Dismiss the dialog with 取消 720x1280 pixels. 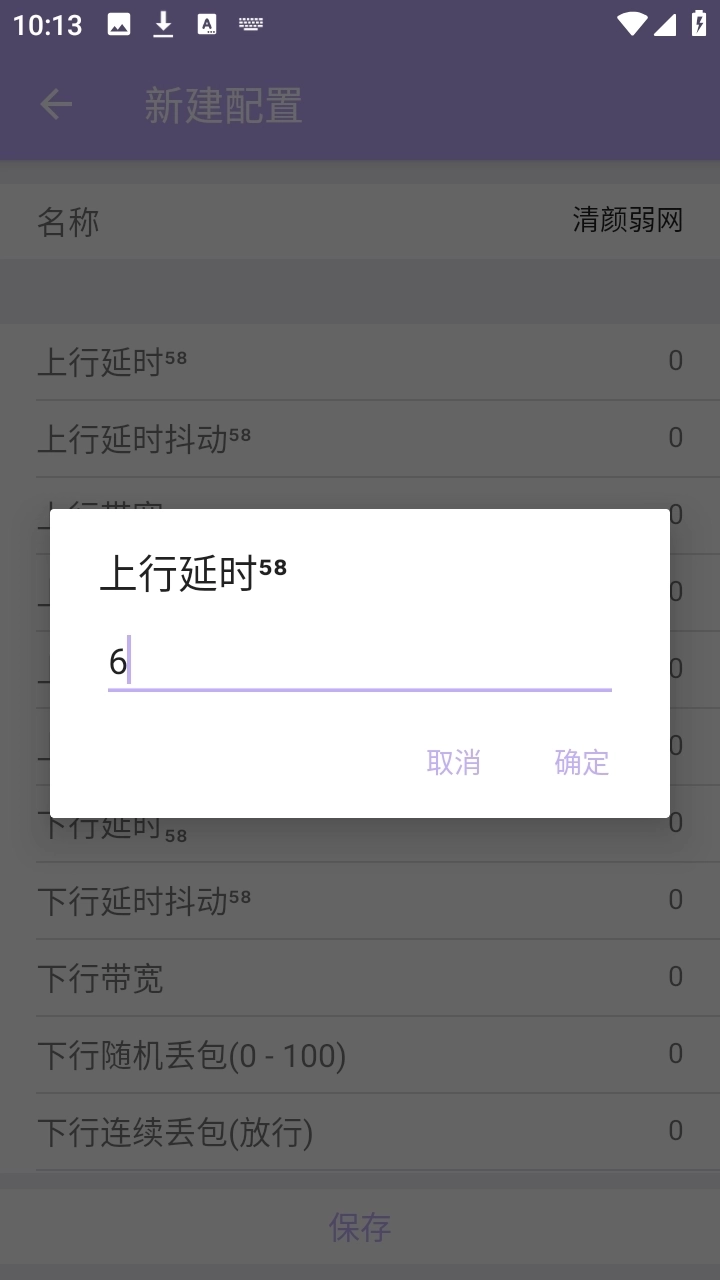(x=453, y=762)
